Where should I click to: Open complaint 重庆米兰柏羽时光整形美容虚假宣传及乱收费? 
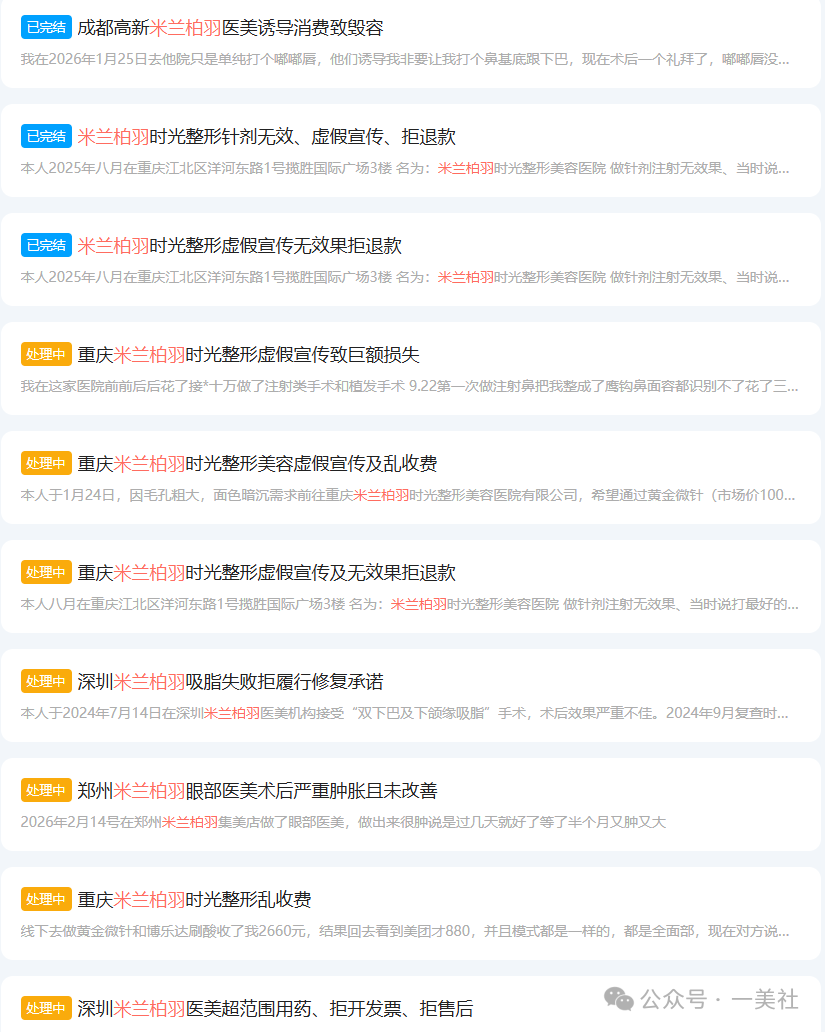[x=257, y=463]
